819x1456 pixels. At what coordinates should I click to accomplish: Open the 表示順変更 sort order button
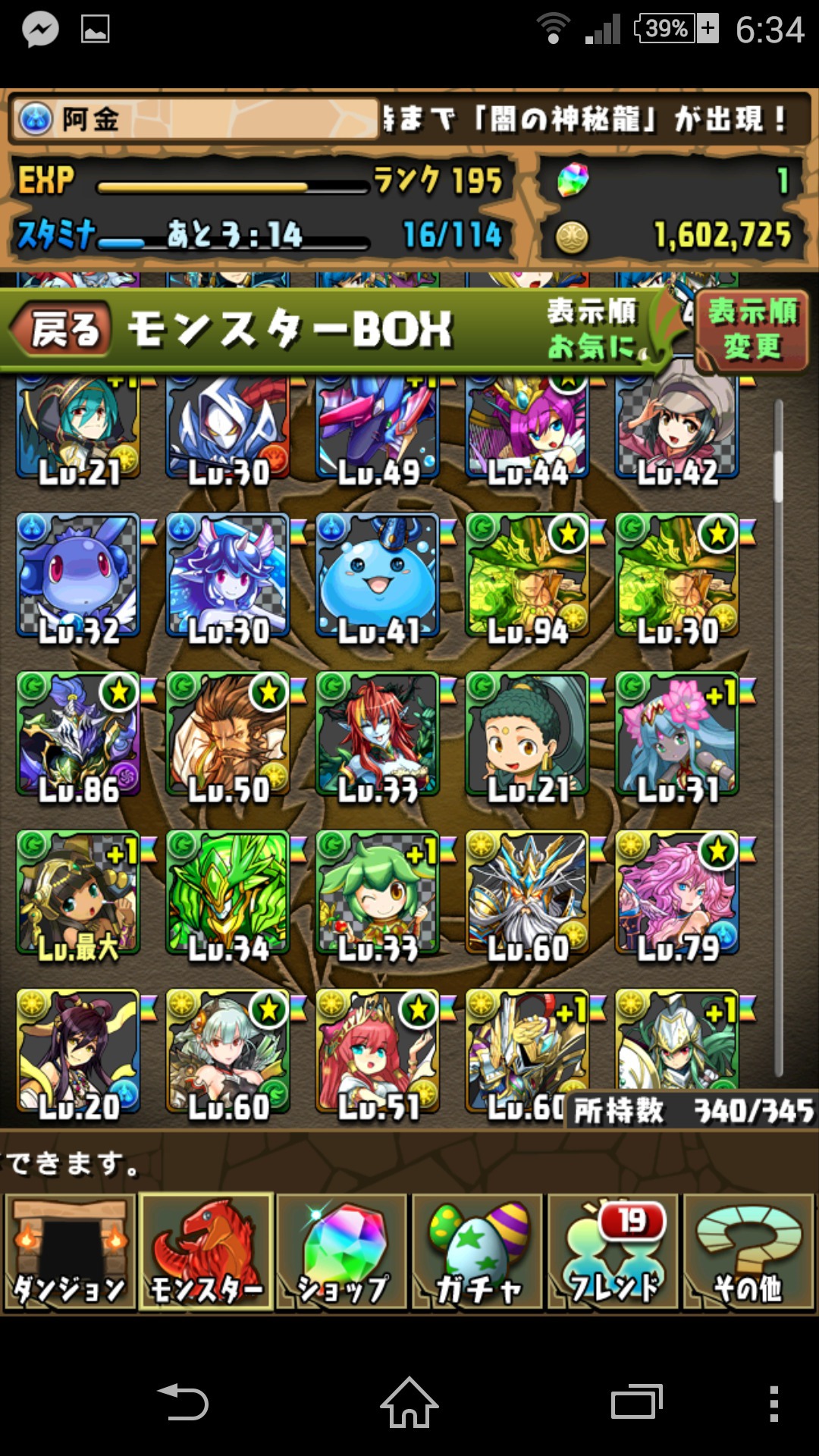752,330
